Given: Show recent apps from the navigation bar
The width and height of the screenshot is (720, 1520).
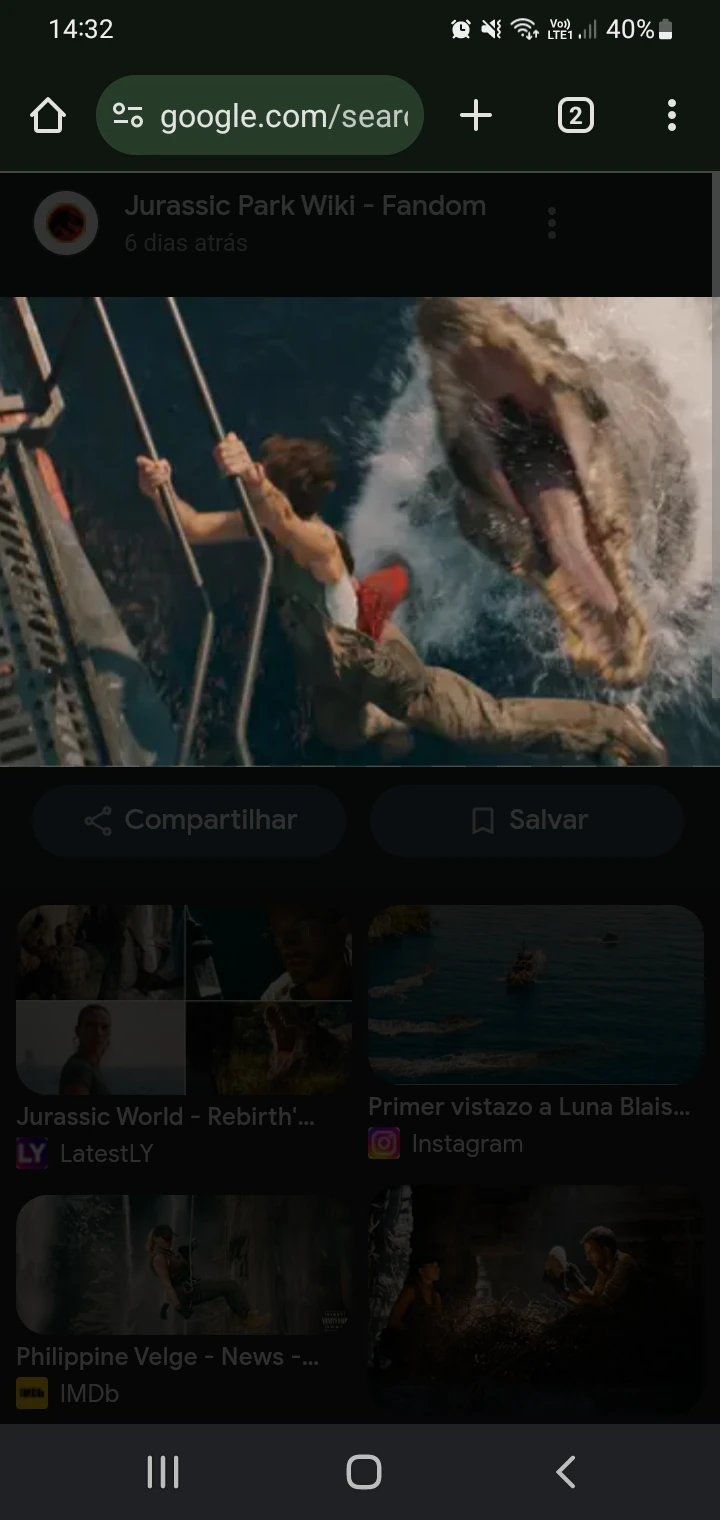Looking at the screenshot, I should point(163,1472).
